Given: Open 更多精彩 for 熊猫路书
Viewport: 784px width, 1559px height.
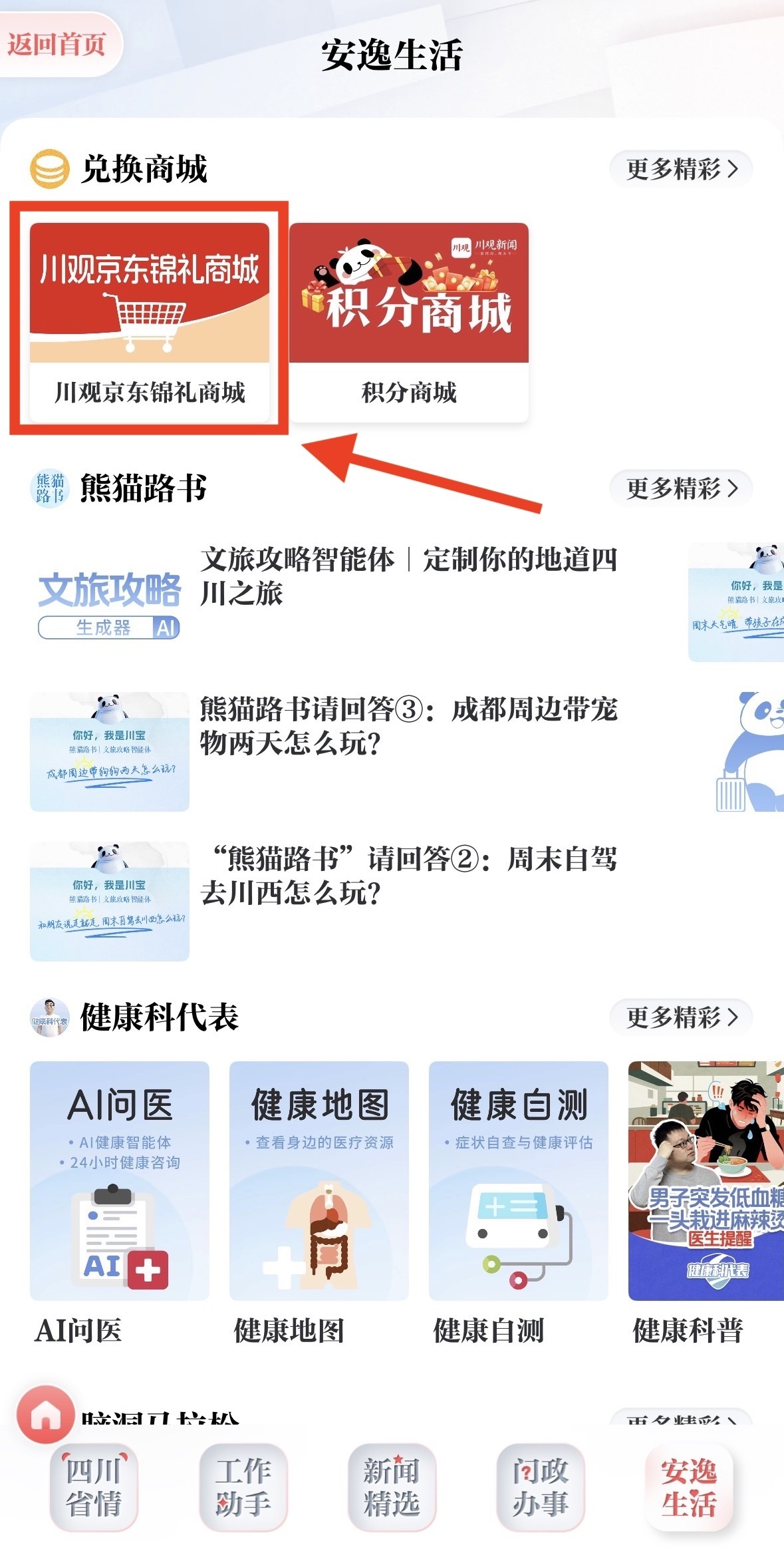Looking at the screenshot, I should point(680,488).
